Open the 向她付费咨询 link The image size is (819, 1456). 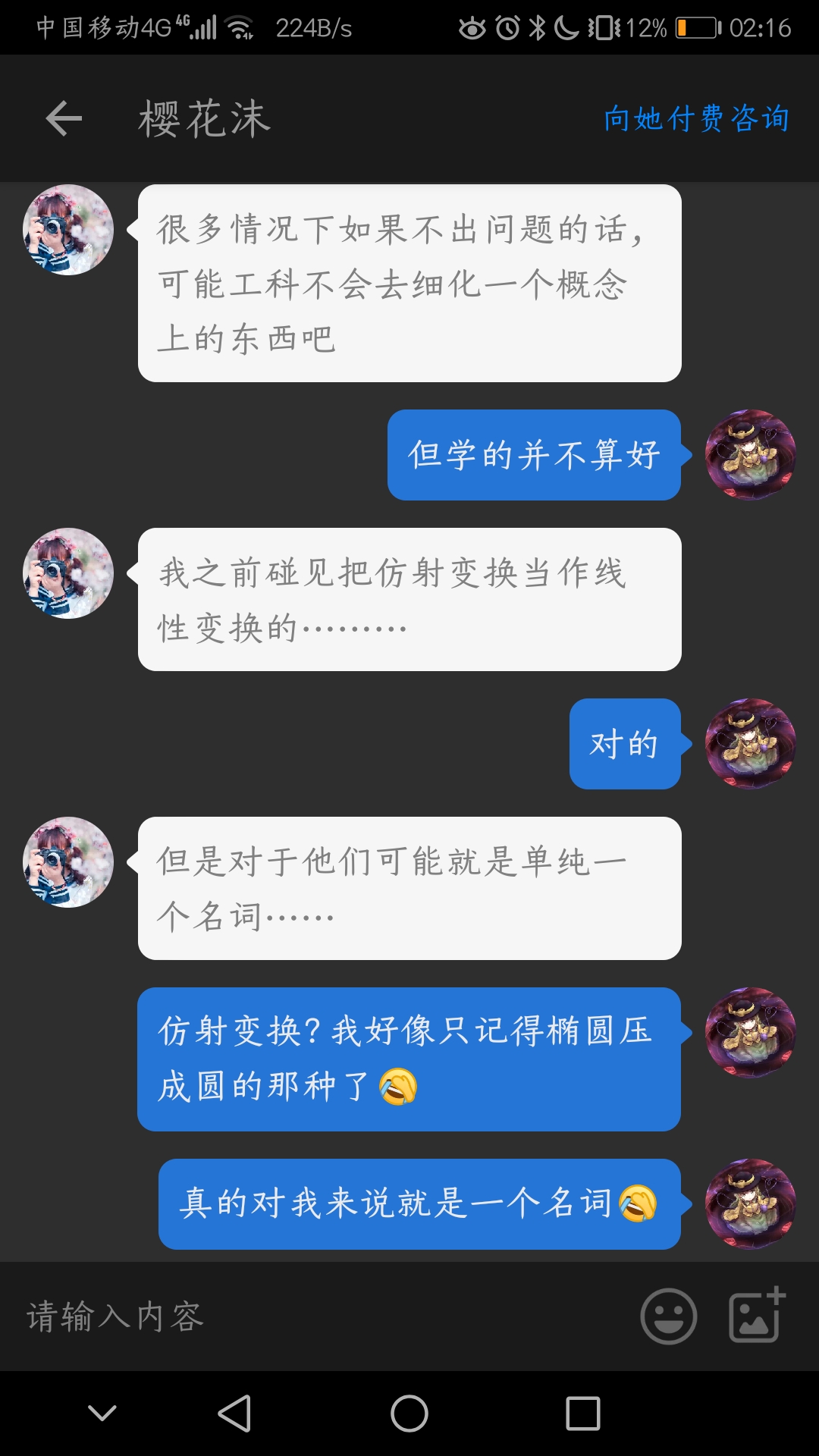[696, 119]
